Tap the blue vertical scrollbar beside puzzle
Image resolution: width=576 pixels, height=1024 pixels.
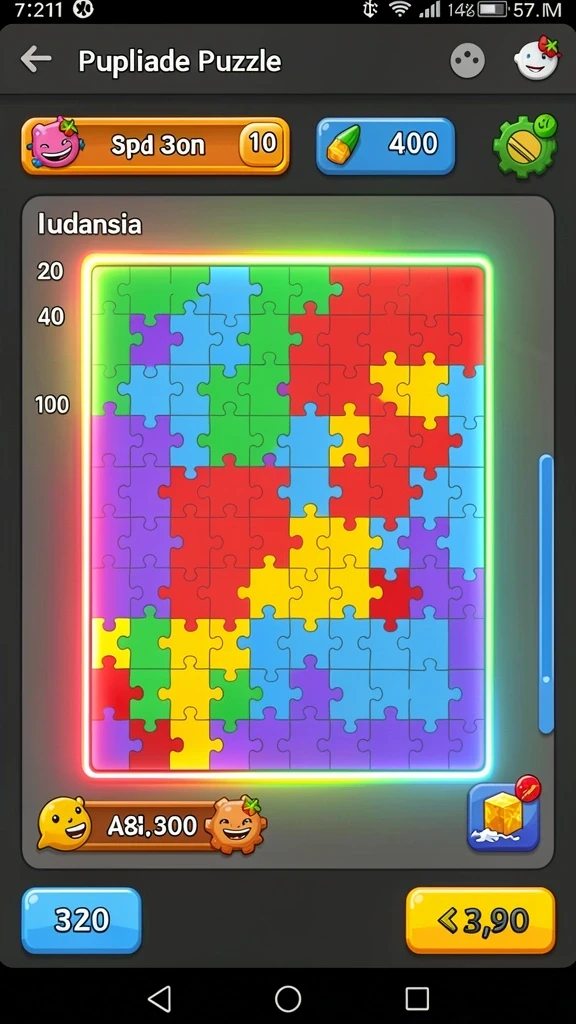coord(546,594)
